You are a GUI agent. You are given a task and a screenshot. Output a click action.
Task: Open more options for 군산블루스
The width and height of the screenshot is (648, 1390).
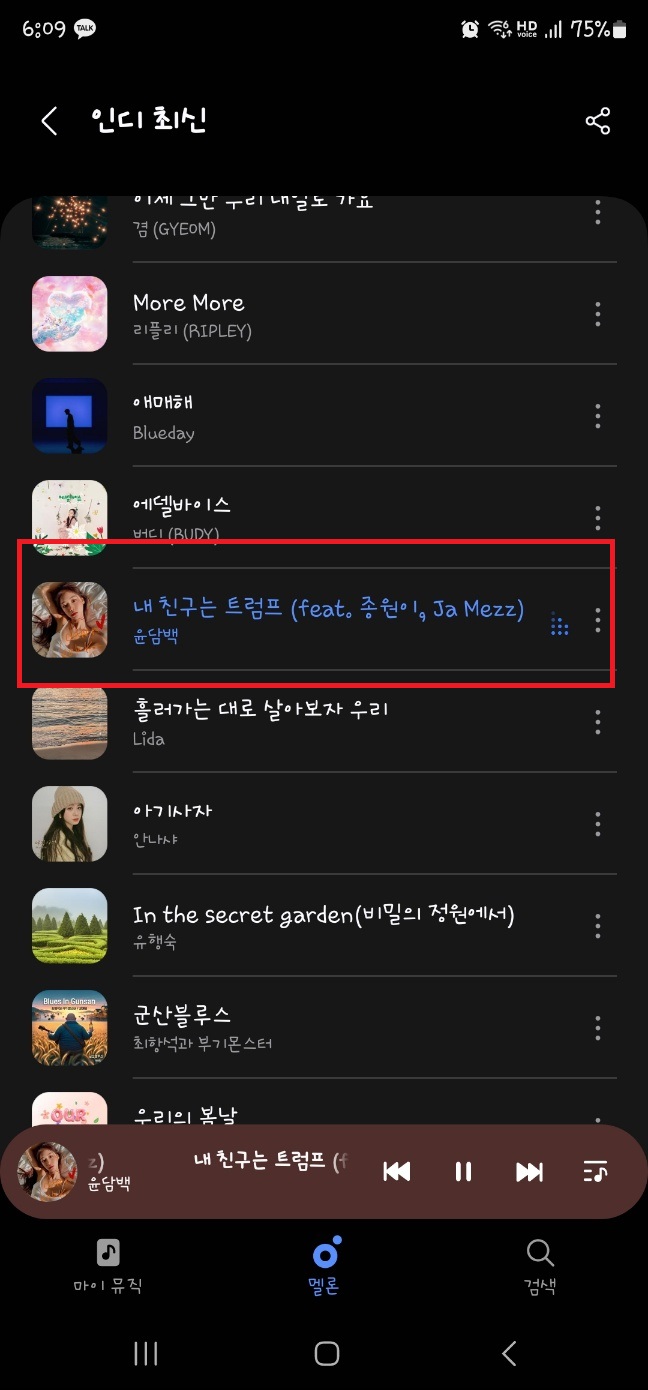[x=597, y=1027]
